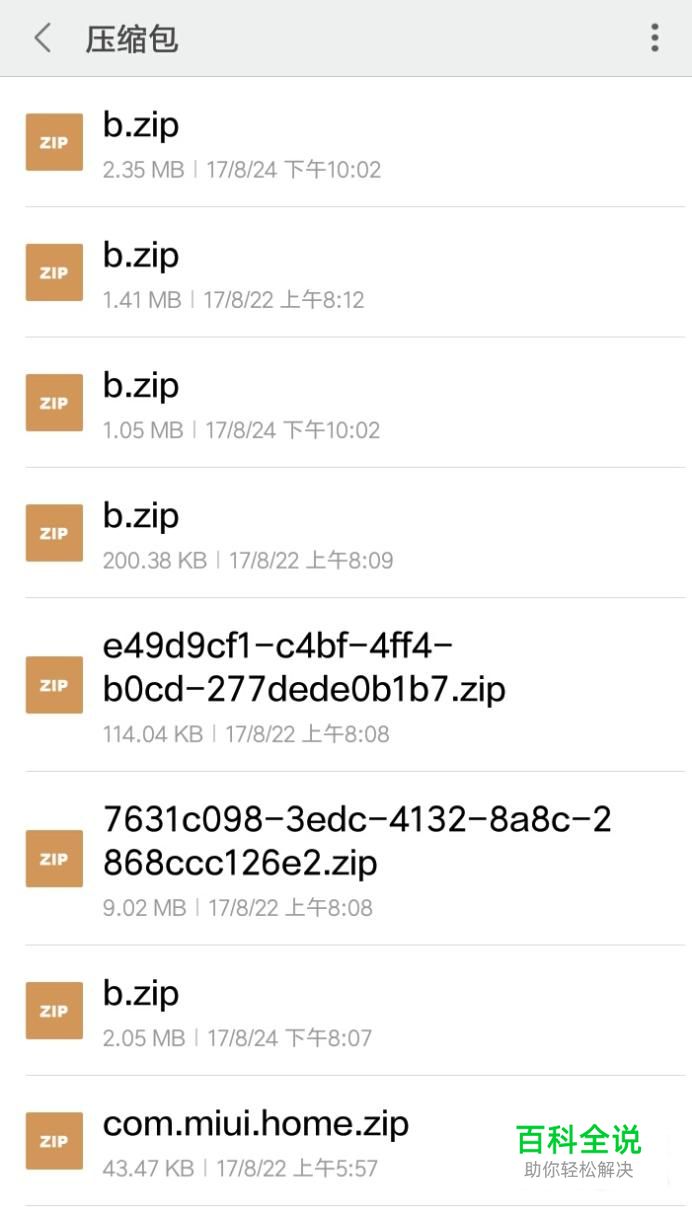692x1214 pixels.
Task: Go back from the 压缩包 screen
Action: [42, 39]
